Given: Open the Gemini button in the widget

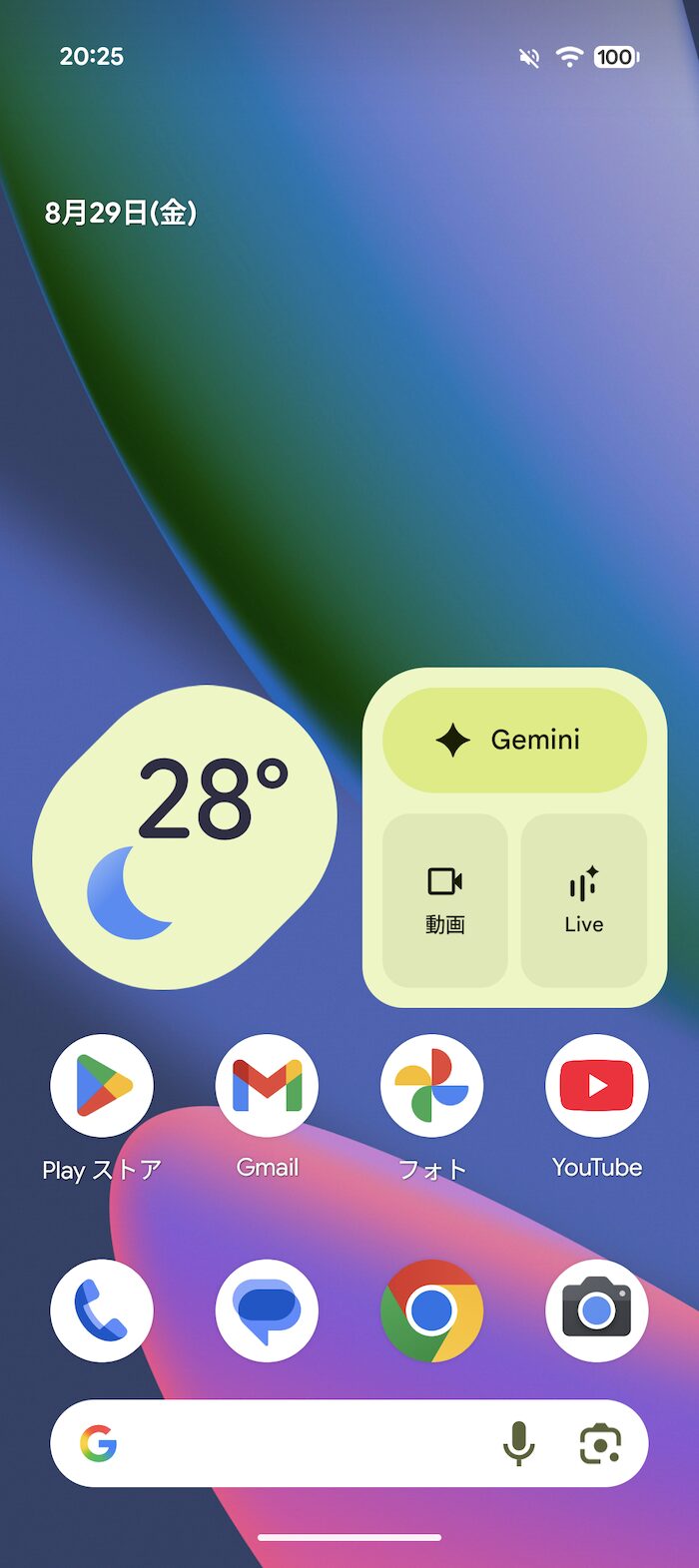Looking at the screenshot, I should point(514,740).
